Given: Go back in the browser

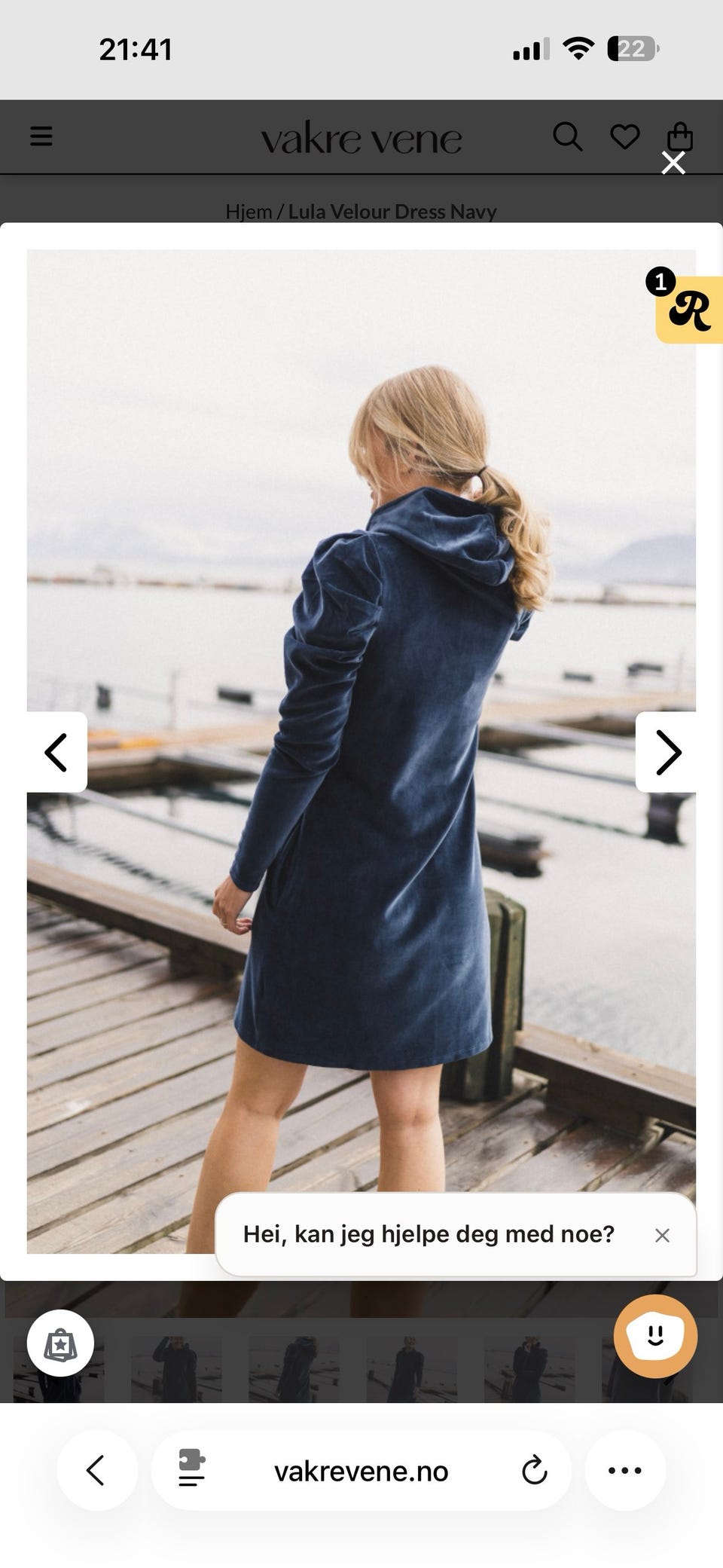Looking at the screenshot, I should click(x=96, y=1470).
